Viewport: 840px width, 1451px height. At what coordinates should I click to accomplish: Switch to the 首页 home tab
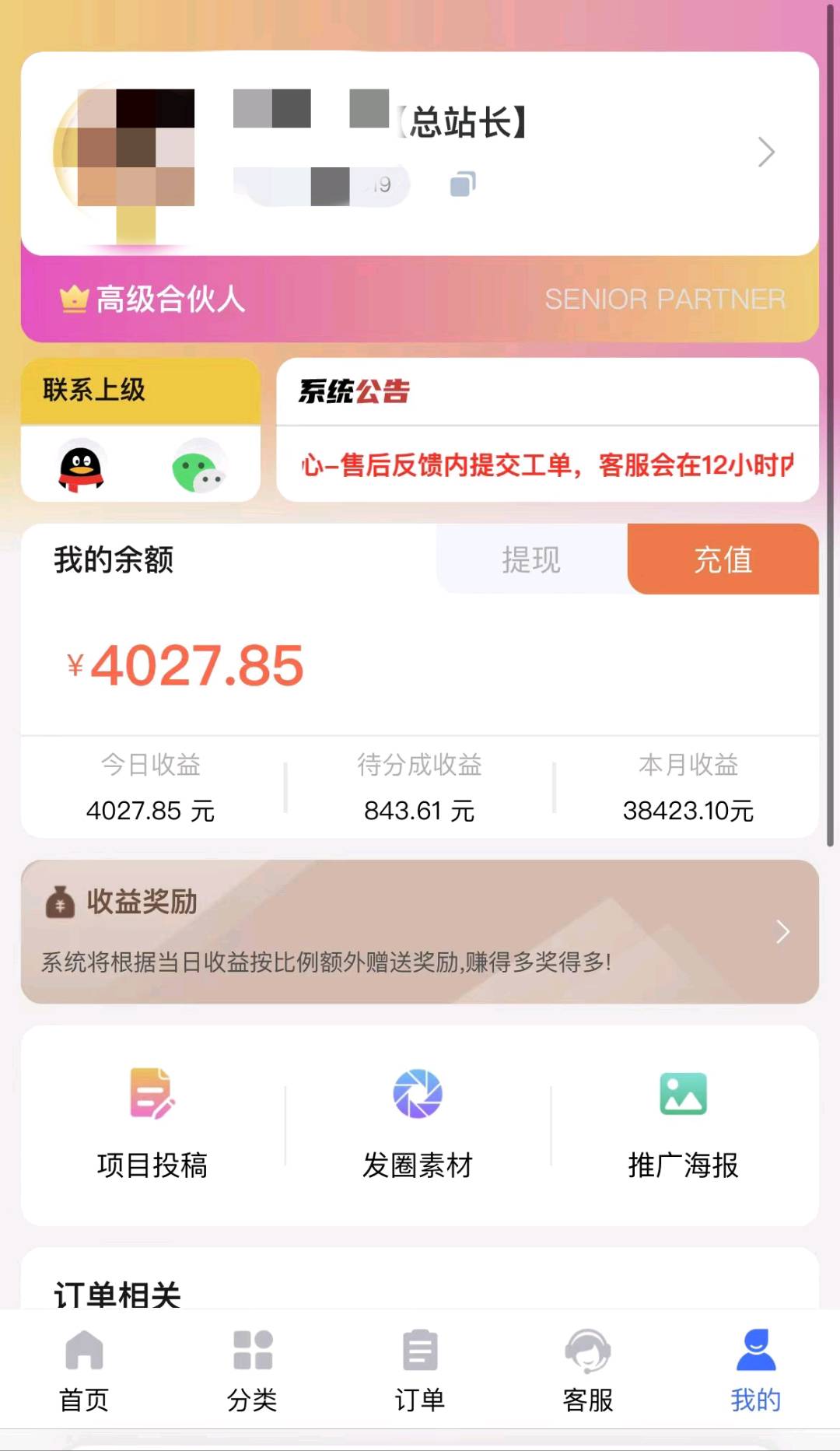click(84, 1371)
